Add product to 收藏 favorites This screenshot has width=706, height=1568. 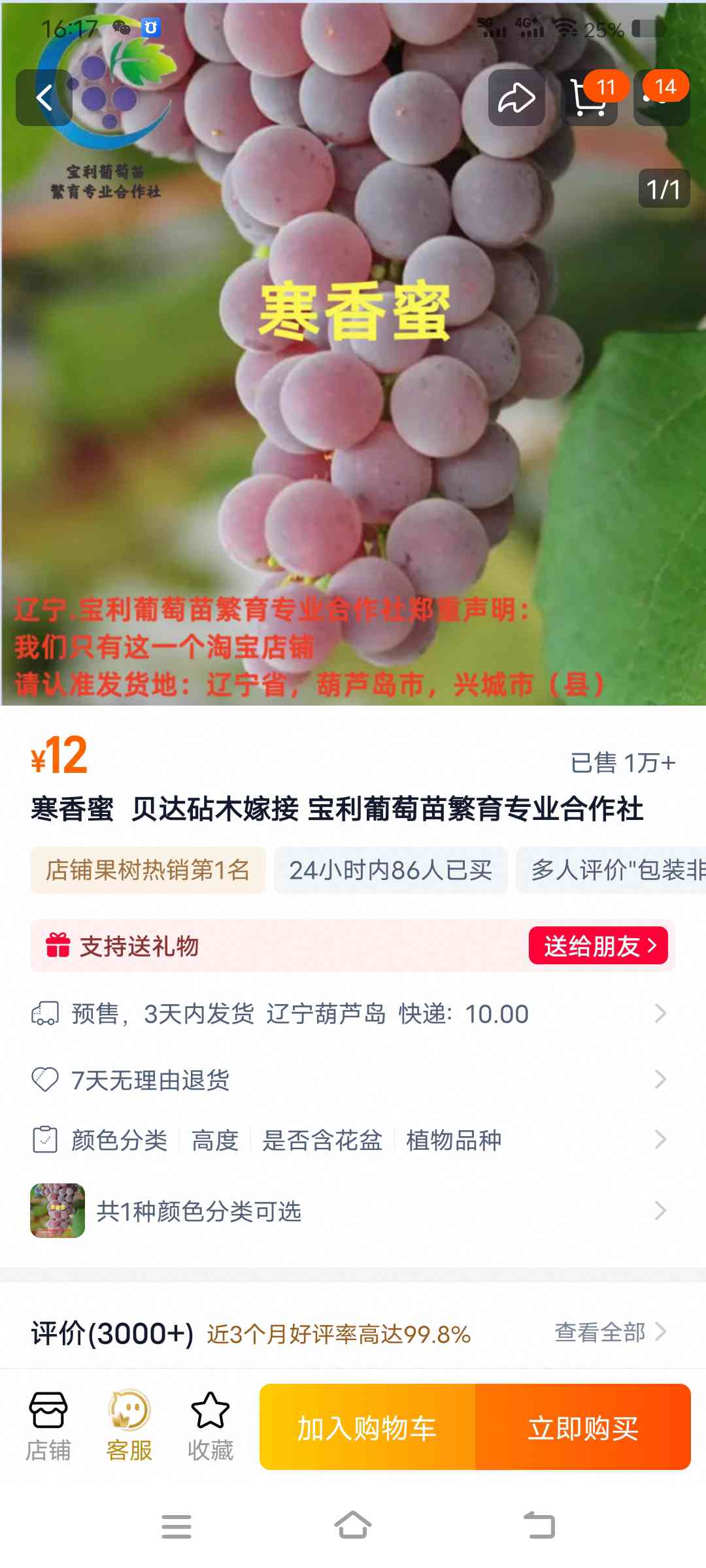[x=210, y=1427]
